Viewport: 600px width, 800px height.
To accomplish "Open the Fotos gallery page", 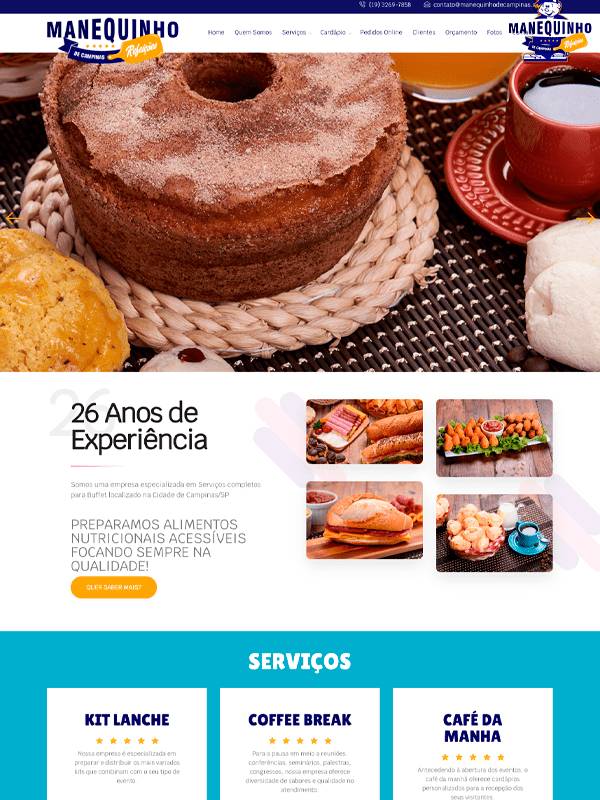I will (x=494, y=32).
